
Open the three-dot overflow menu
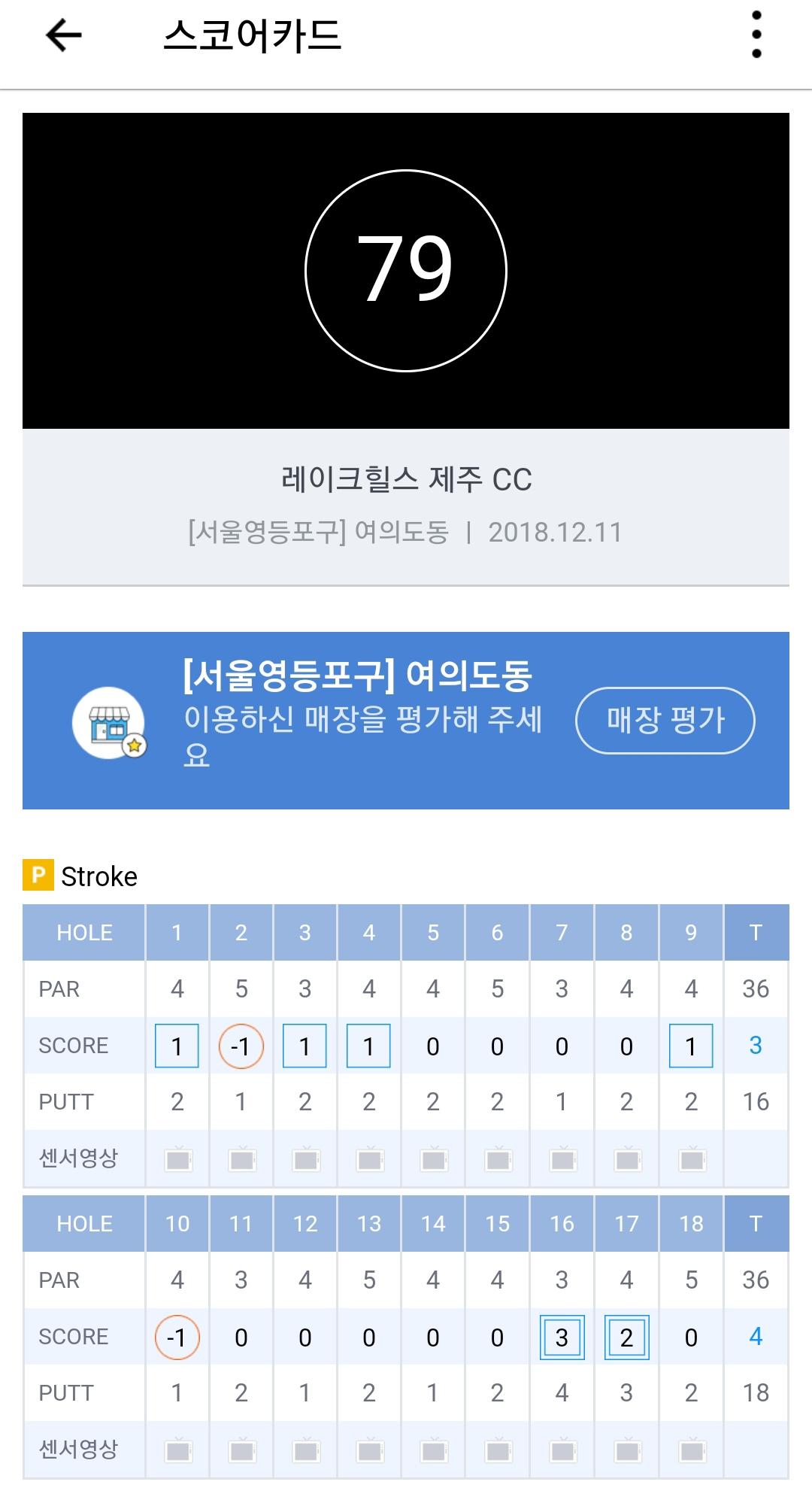pos(756,35)
